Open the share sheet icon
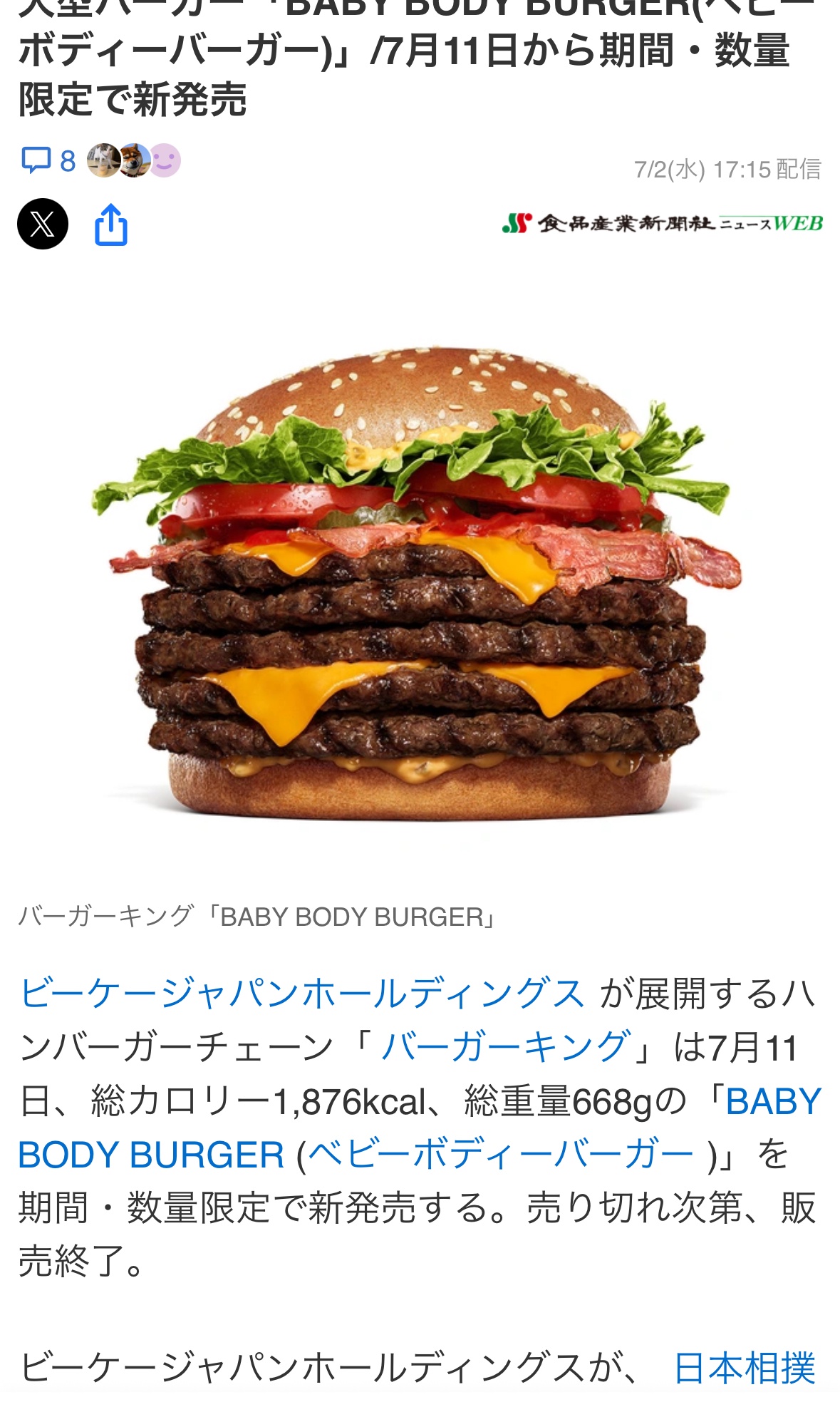Image resolution: width=840 pixels, height=1402 pixels. coord(111,225)
